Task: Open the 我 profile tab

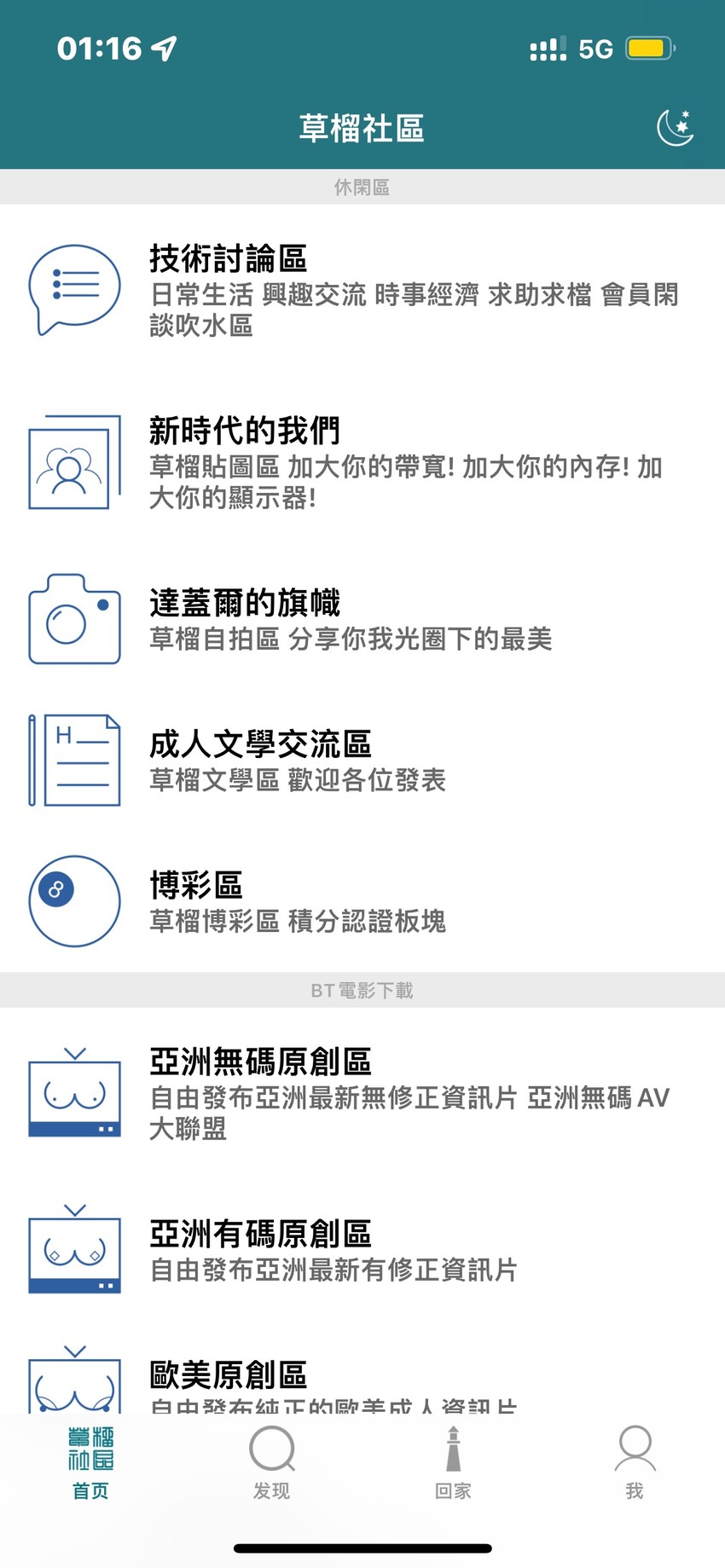Action: (x=635, y=1463)
